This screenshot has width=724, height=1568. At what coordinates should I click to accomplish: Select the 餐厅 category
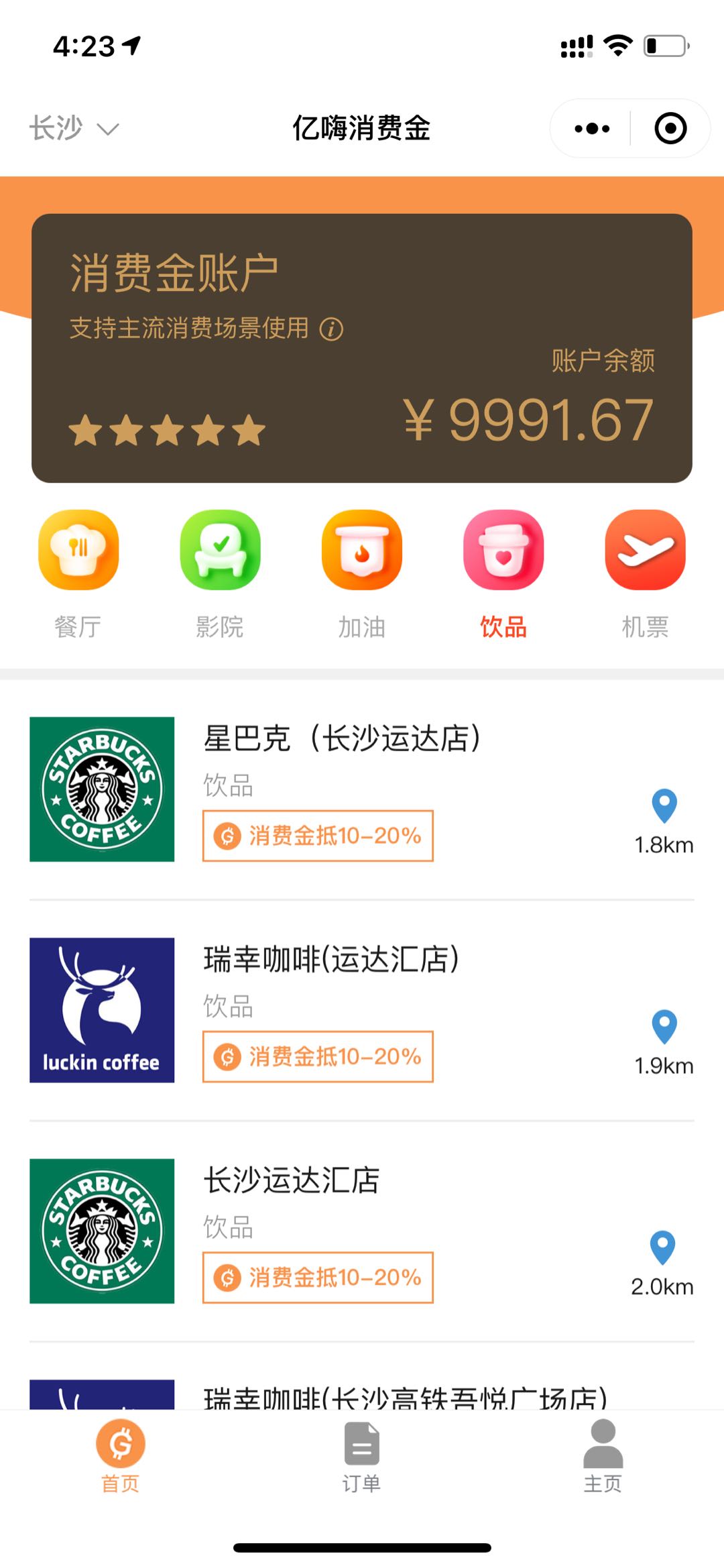click(78, 575)
